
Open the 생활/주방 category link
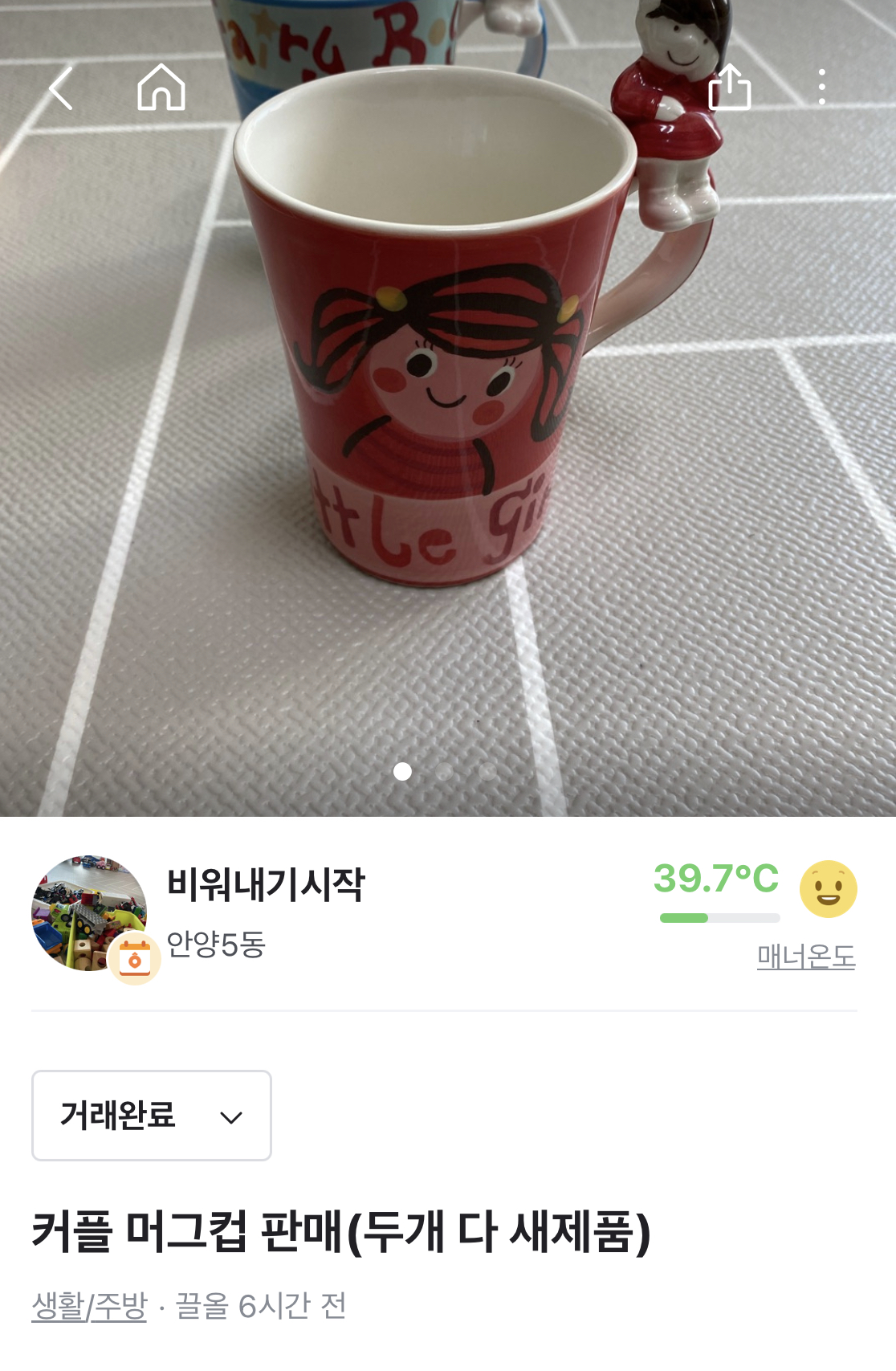(89, 1306)
